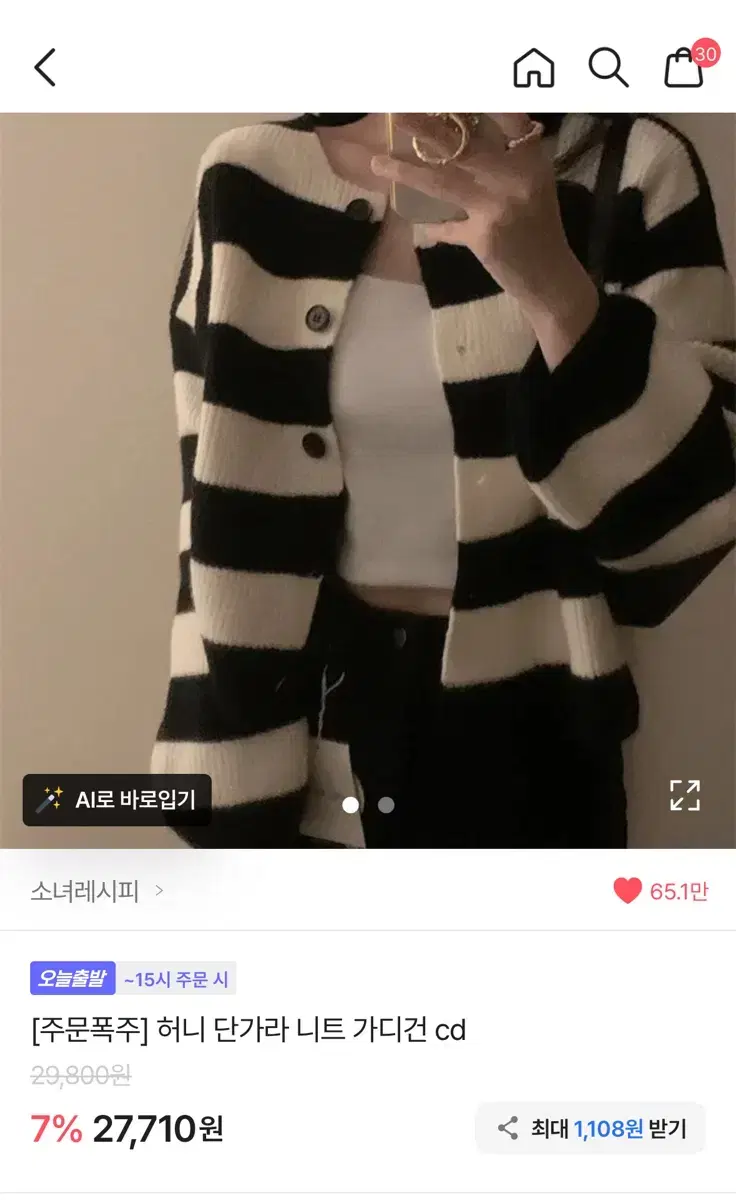Image resolution: width=736 pixels, height=1200 pixels.
Task: Expand the product photo to fullscreen
Action: (687, 795)
